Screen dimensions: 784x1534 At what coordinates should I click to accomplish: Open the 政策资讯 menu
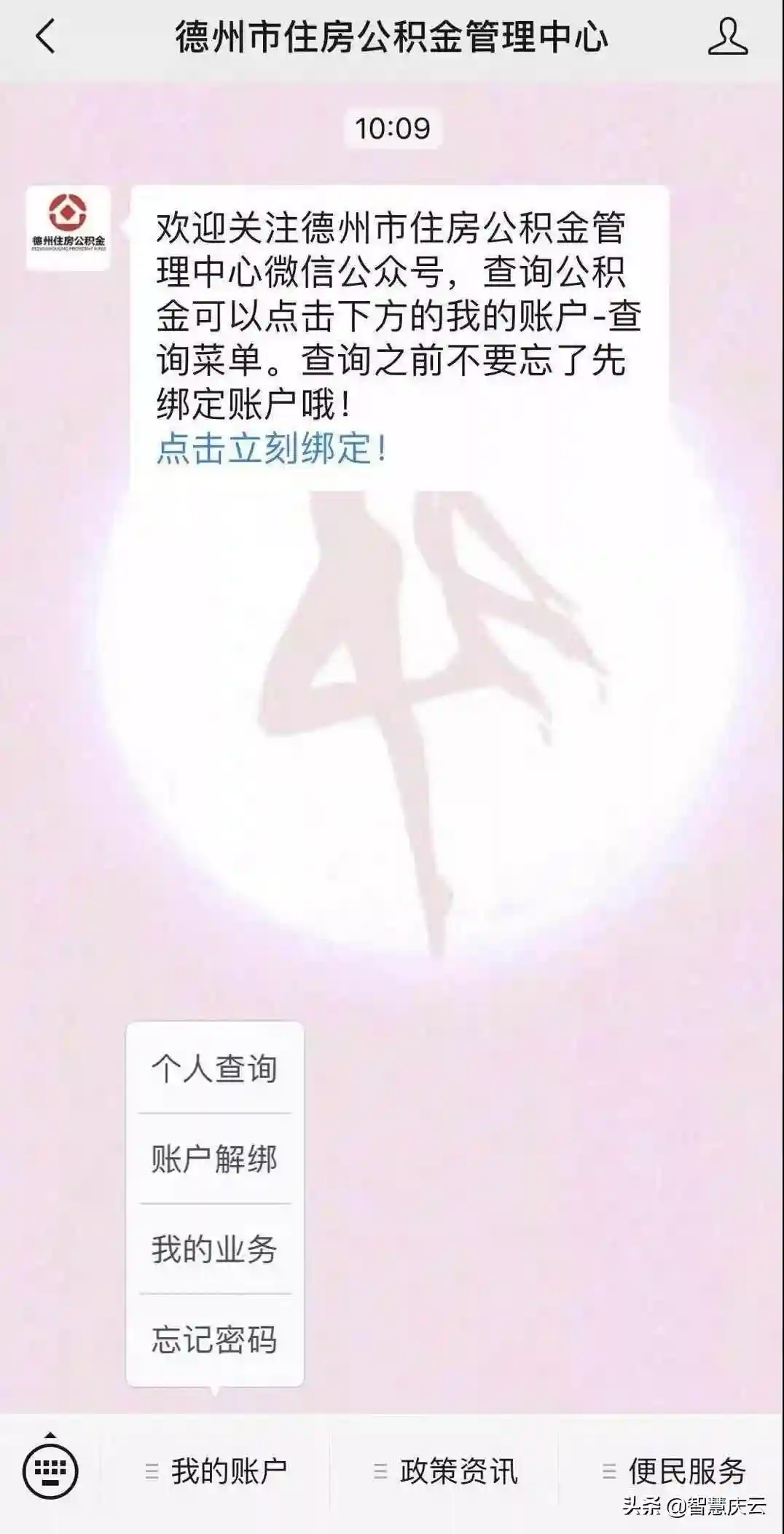point(445,1471)
